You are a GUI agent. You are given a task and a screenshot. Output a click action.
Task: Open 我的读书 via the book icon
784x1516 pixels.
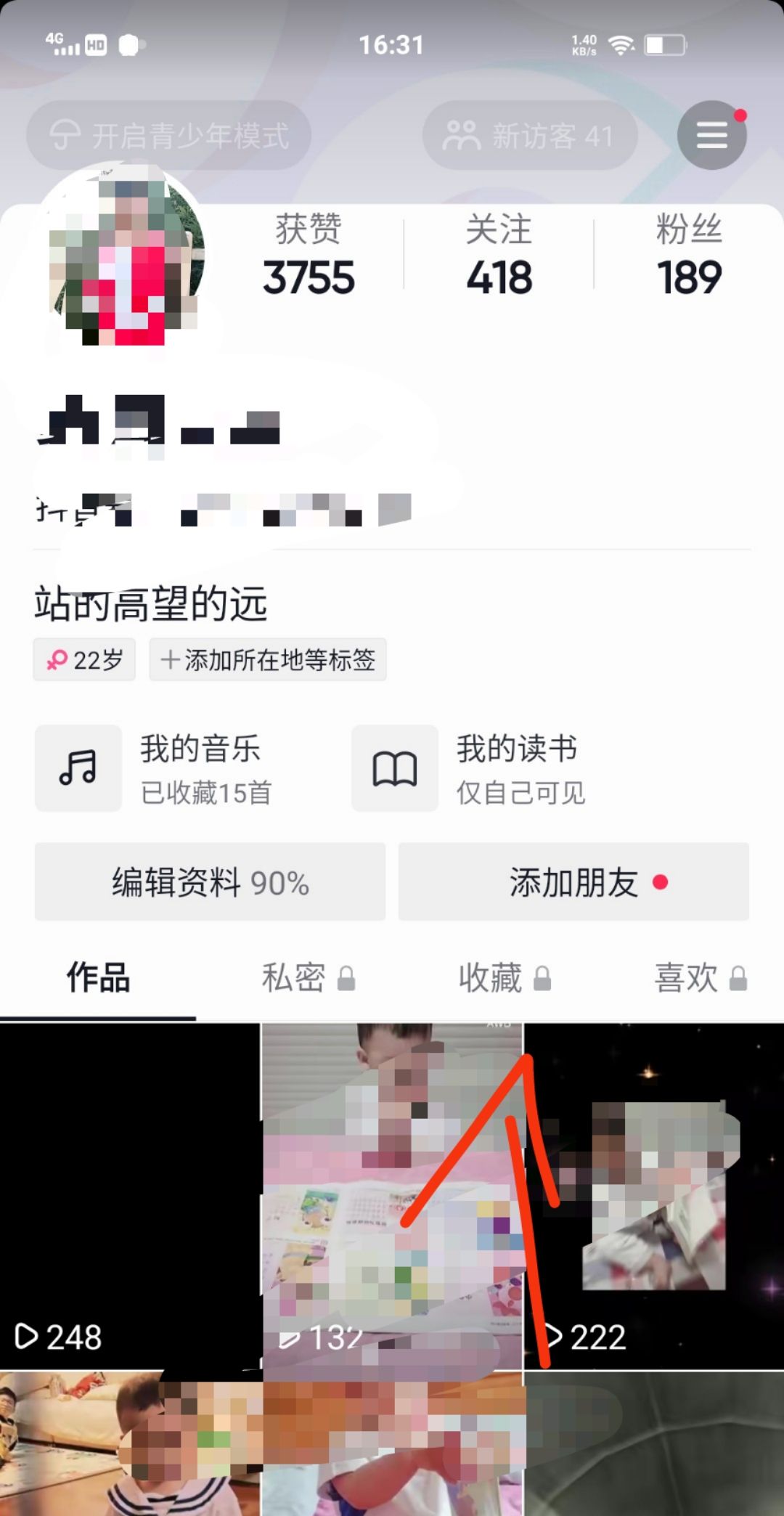point(394,768)
